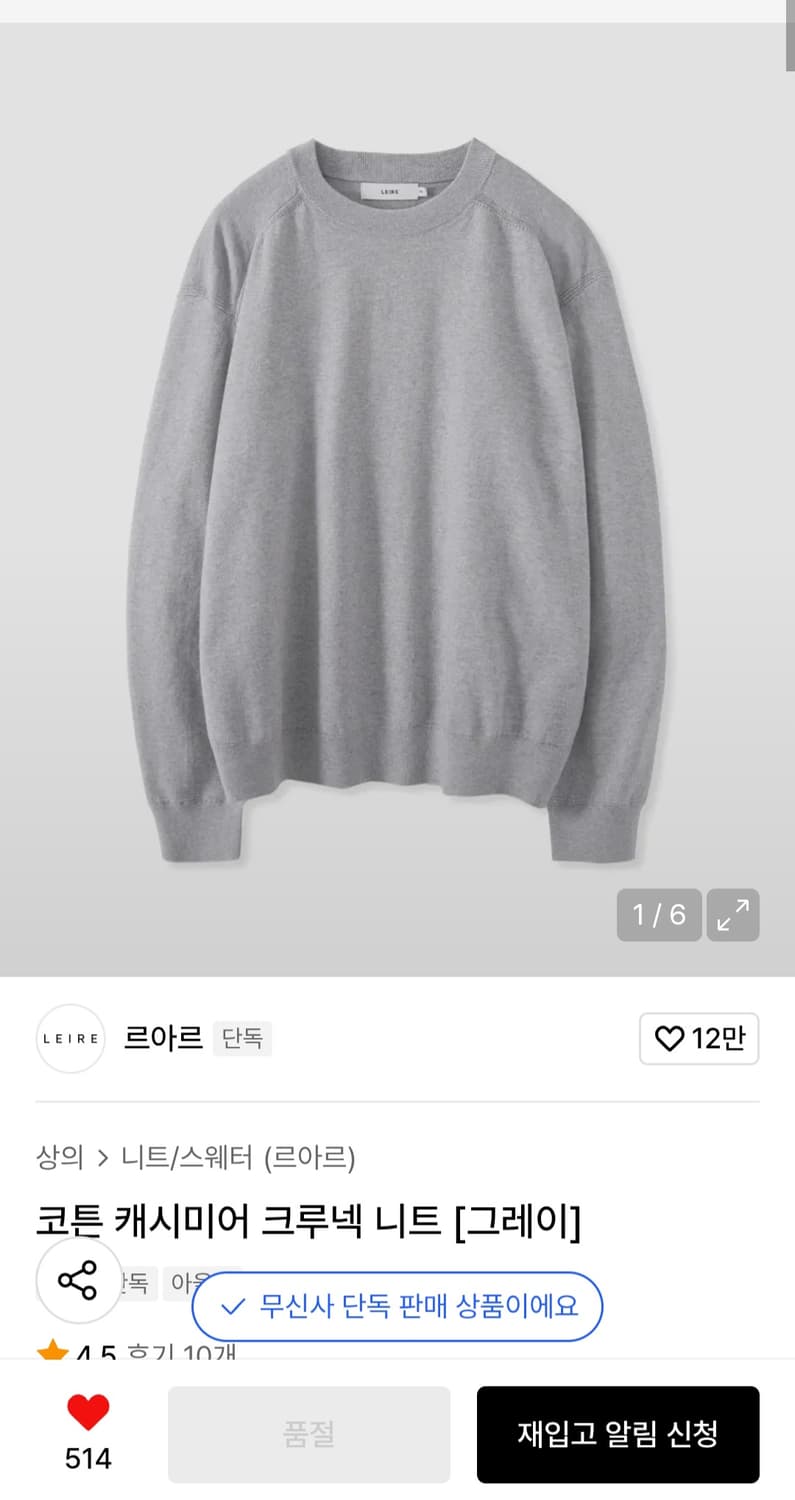The image size is (795, 1500).
Task: Expand the product image to fullscreen
Action: 732,915
